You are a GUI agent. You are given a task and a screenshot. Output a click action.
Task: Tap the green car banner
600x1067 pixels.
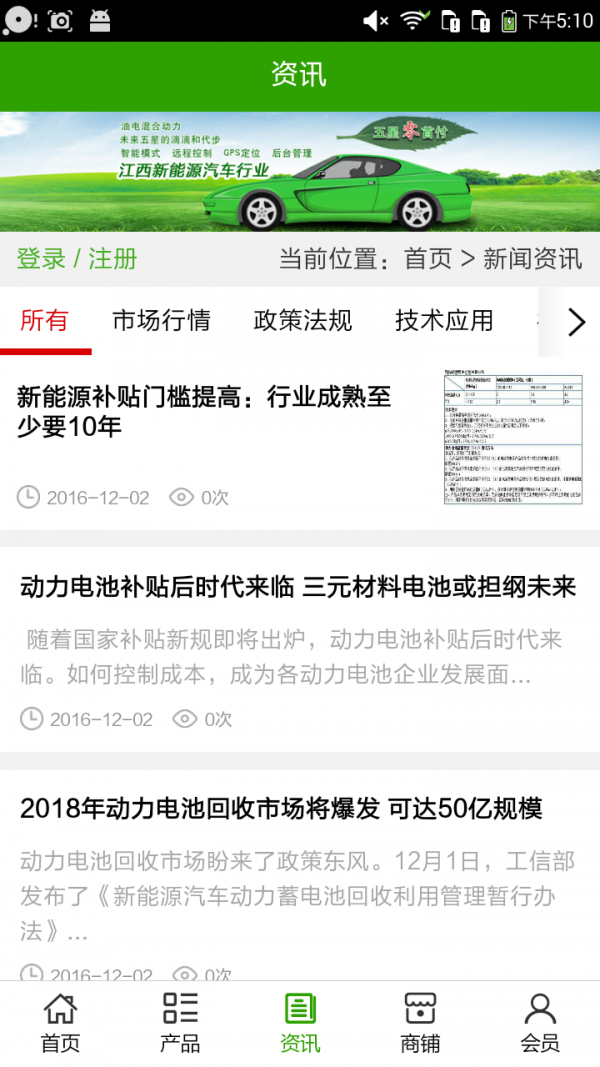point(300,172)
